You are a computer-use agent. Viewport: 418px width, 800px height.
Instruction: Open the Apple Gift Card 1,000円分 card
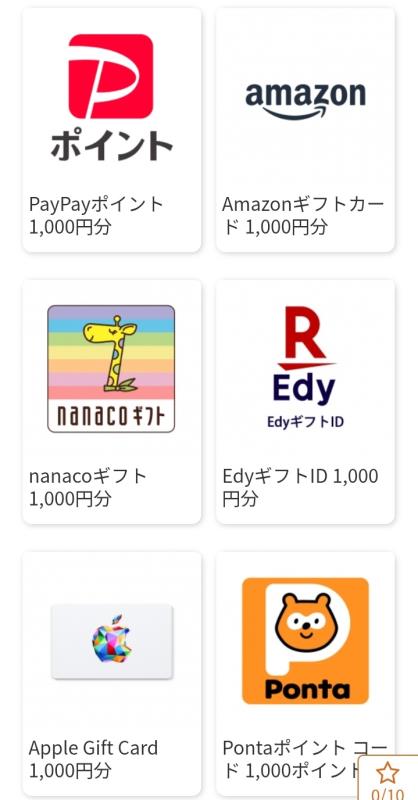coord(112,673)
